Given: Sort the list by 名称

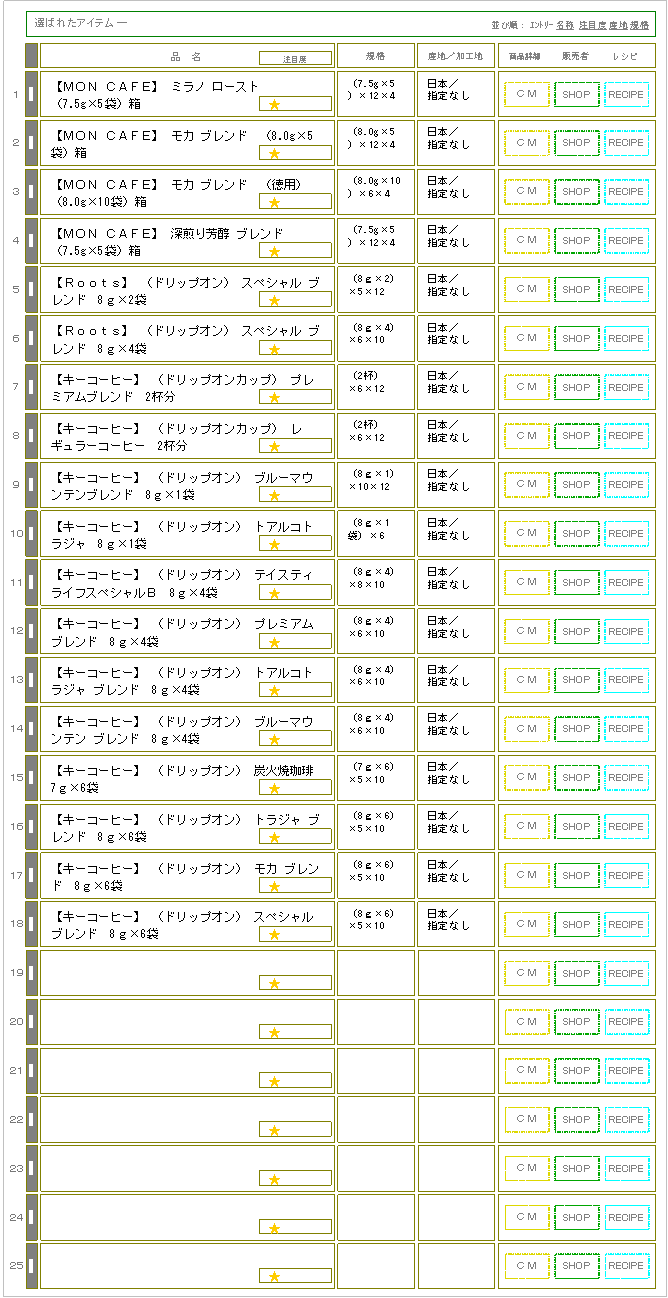Looking at the screenshot, I should [565, 24].
